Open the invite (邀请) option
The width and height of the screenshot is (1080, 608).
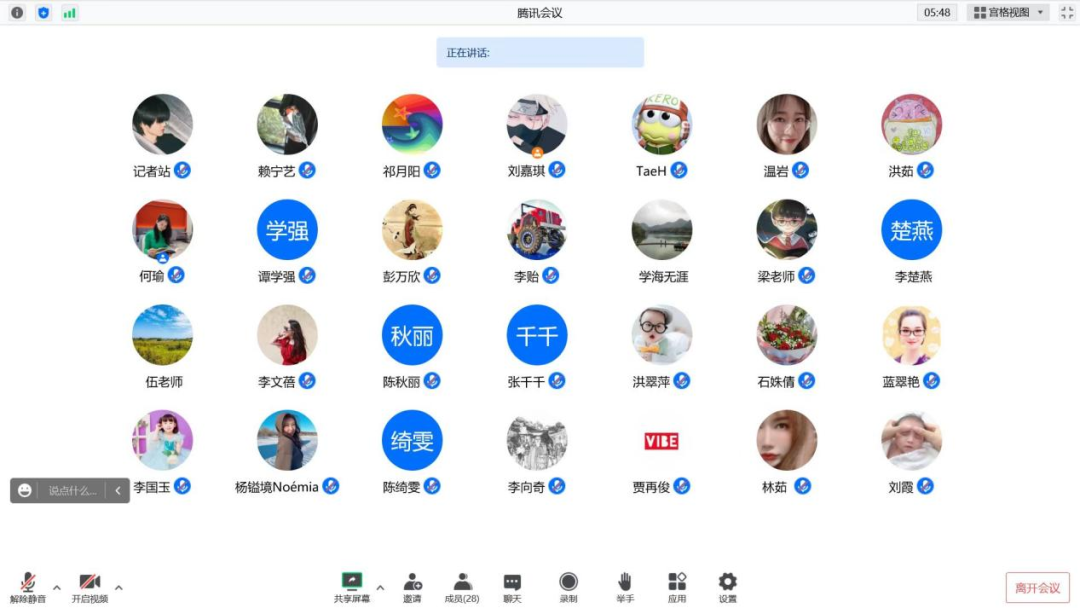pyautogui.click(x=412, y=585)
